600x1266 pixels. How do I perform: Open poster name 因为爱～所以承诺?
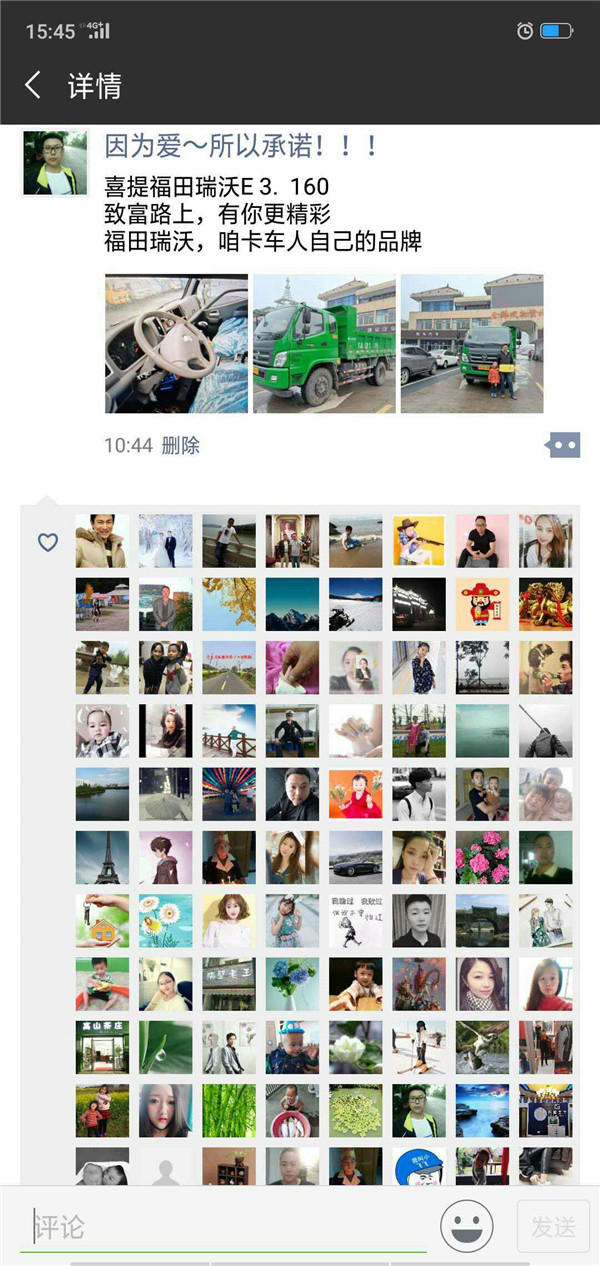[x=242, y=146]
